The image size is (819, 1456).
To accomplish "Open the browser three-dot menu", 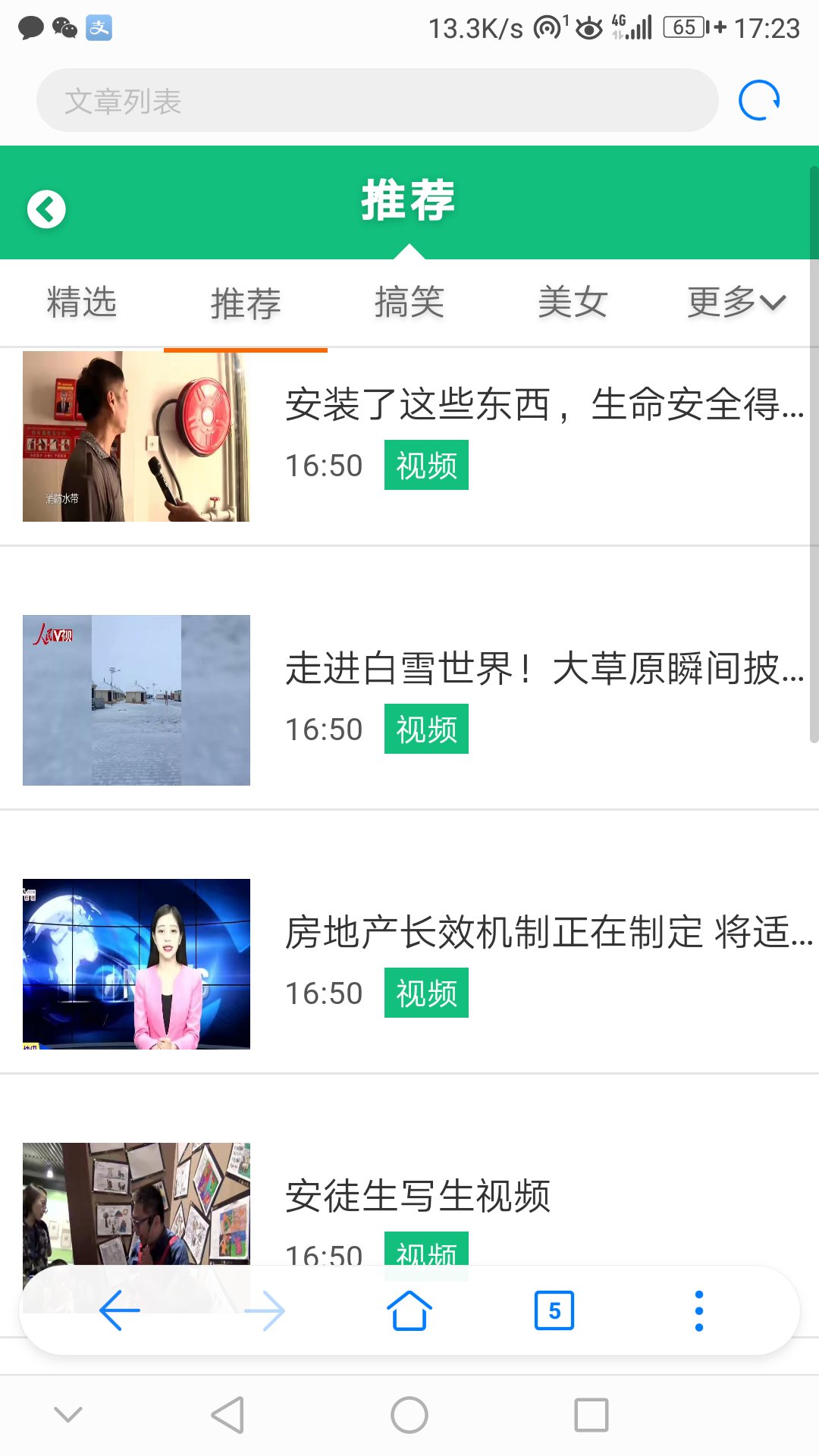I will pyautogui.click(x=699, y=1310).
